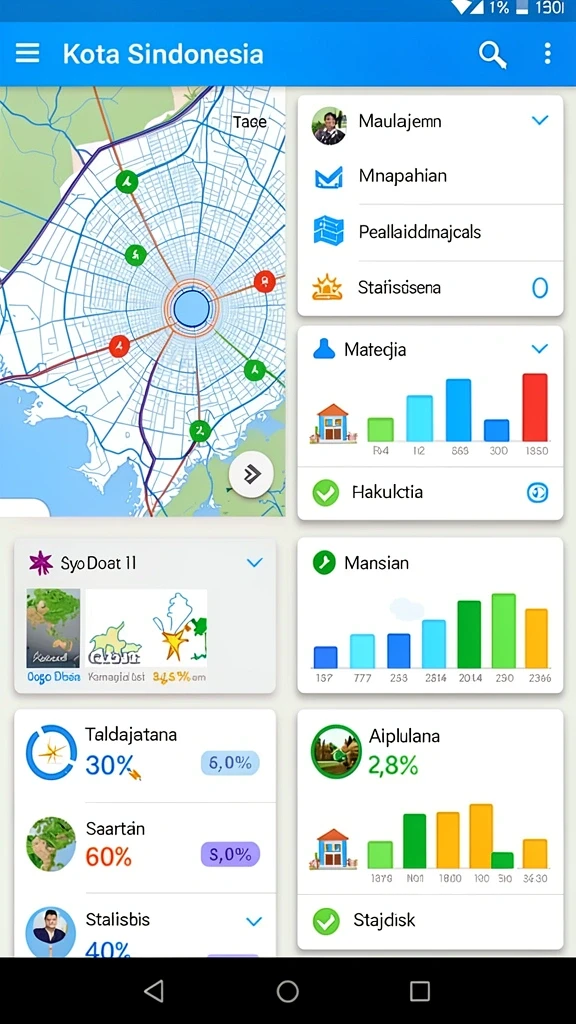Open the Stafiscsena row
This screenshot has height=1024, width=576.
[430, 287]
